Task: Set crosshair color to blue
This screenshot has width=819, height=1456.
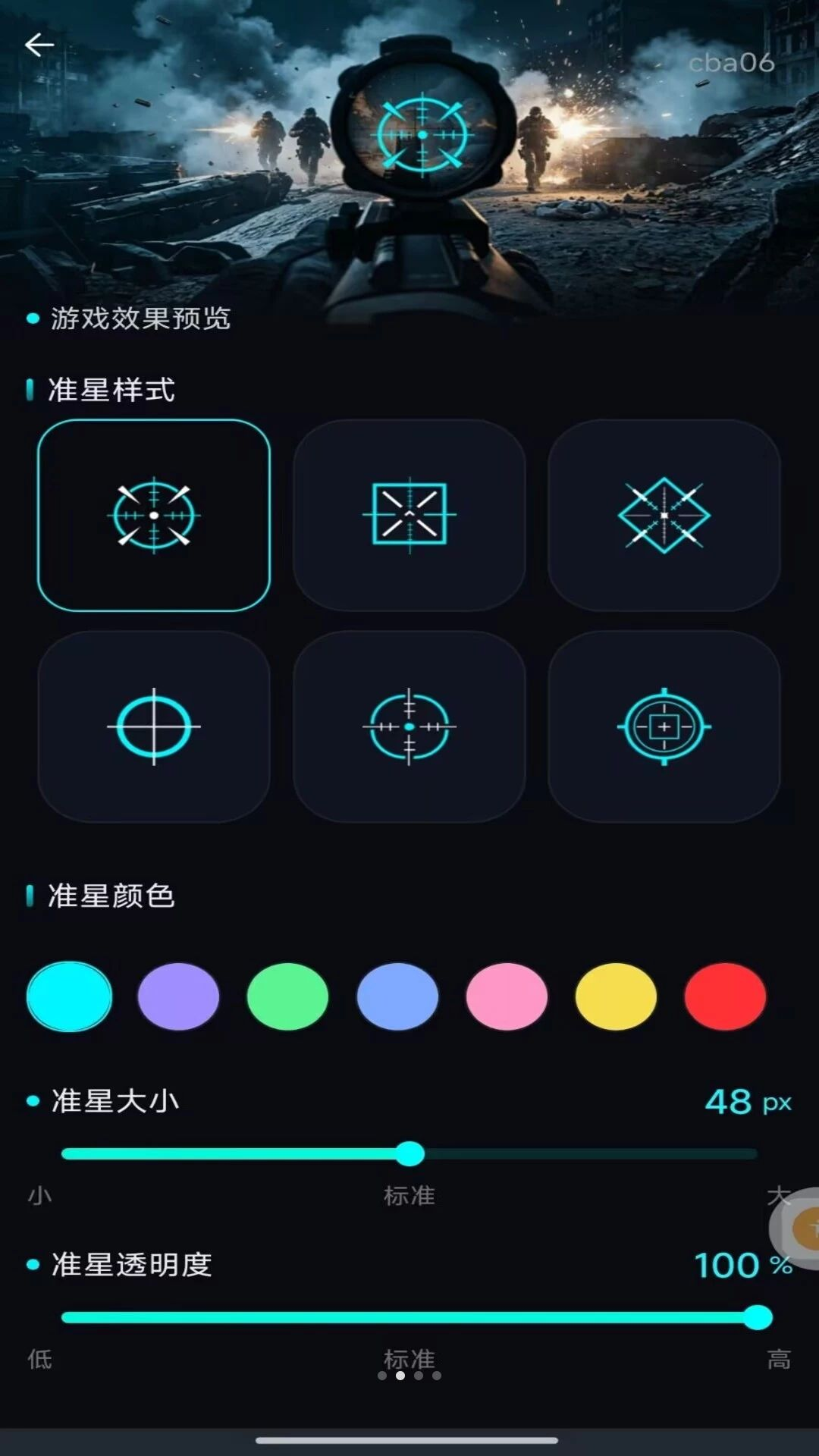Action: [397, 996]
